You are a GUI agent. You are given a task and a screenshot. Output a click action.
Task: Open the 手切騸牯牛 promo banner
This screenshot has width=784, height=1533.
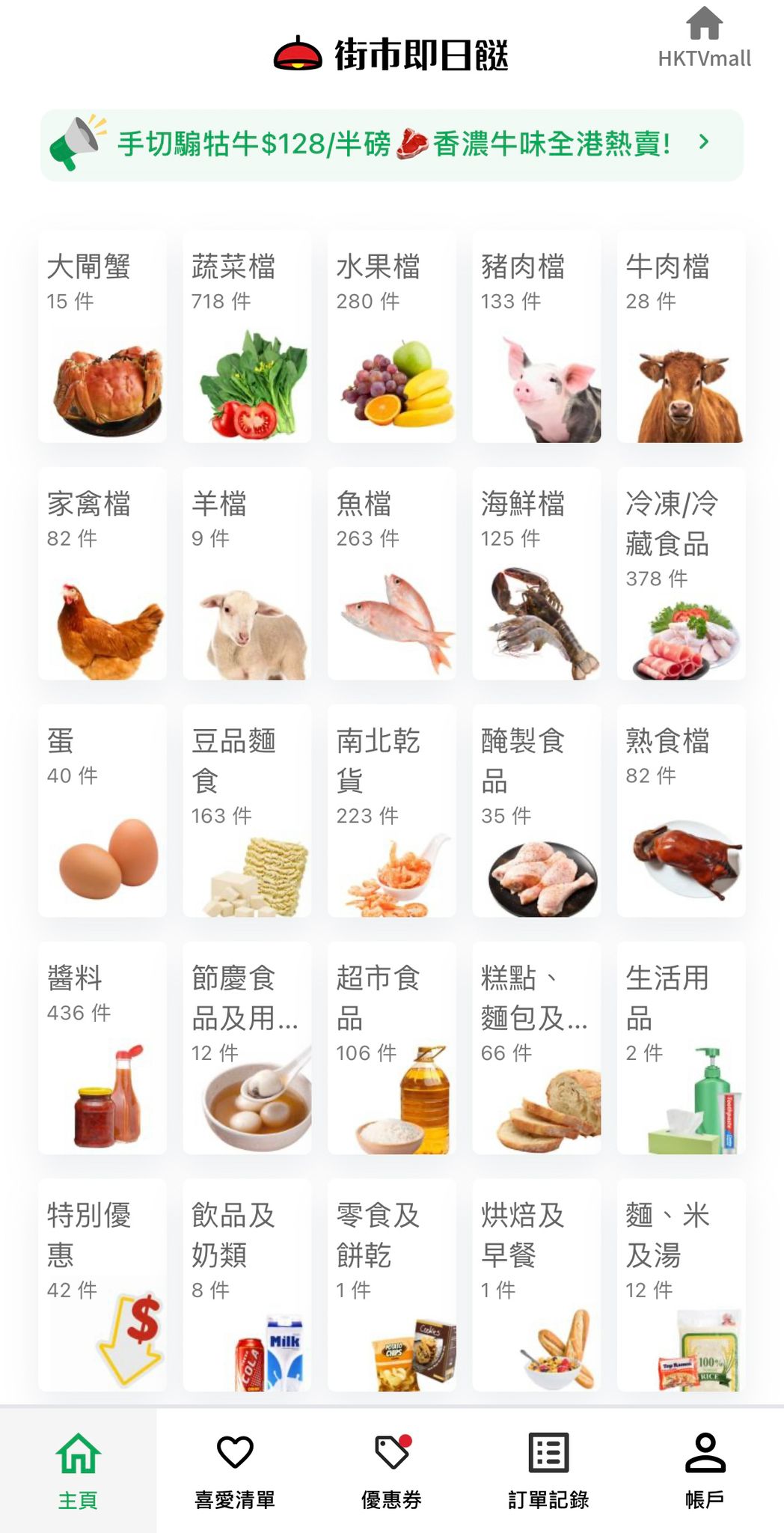392,144
